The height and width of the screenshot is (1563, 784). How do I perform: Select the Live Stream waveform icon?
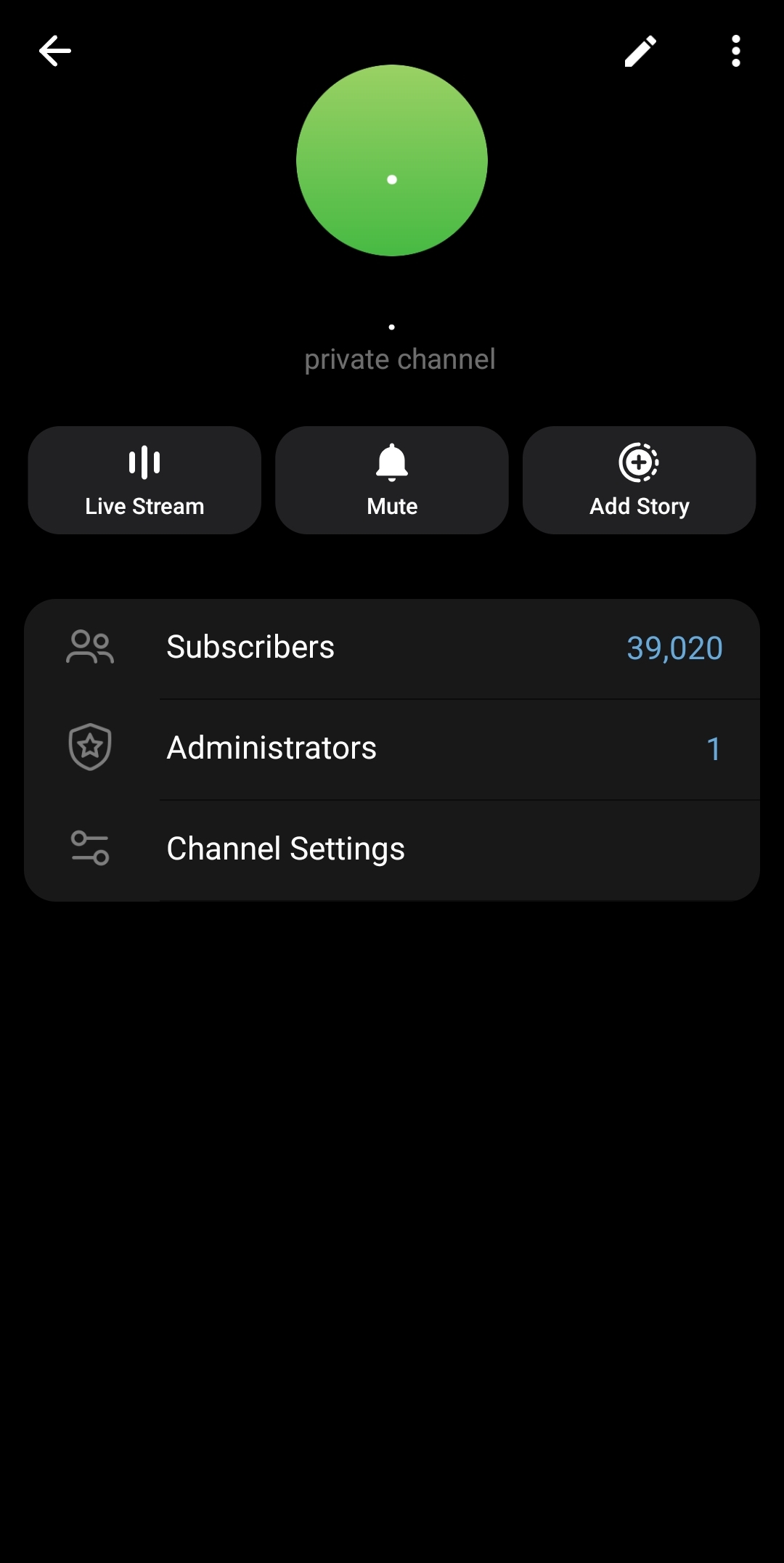144,463
